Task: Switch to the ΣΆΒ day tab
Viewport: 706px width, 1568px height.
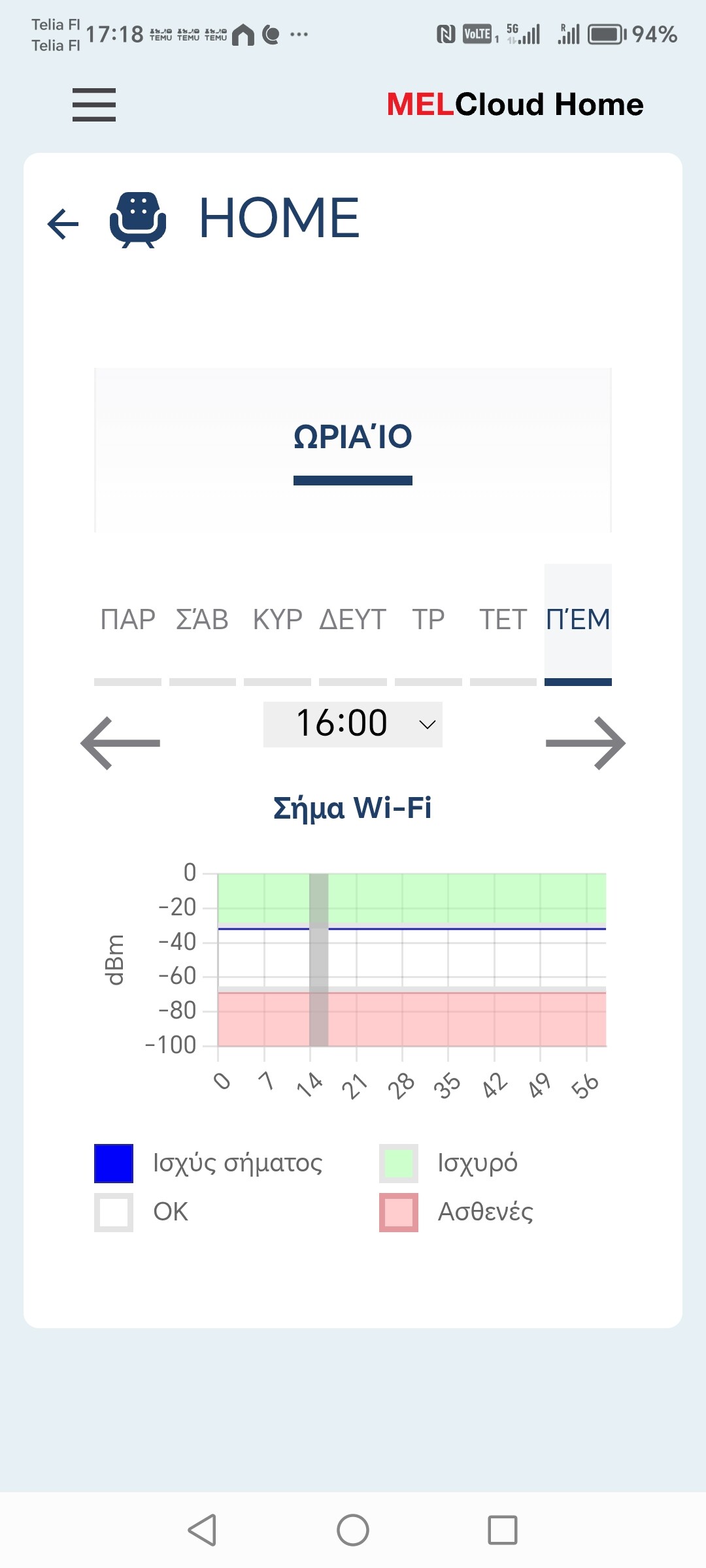Action: click(202, 619)
